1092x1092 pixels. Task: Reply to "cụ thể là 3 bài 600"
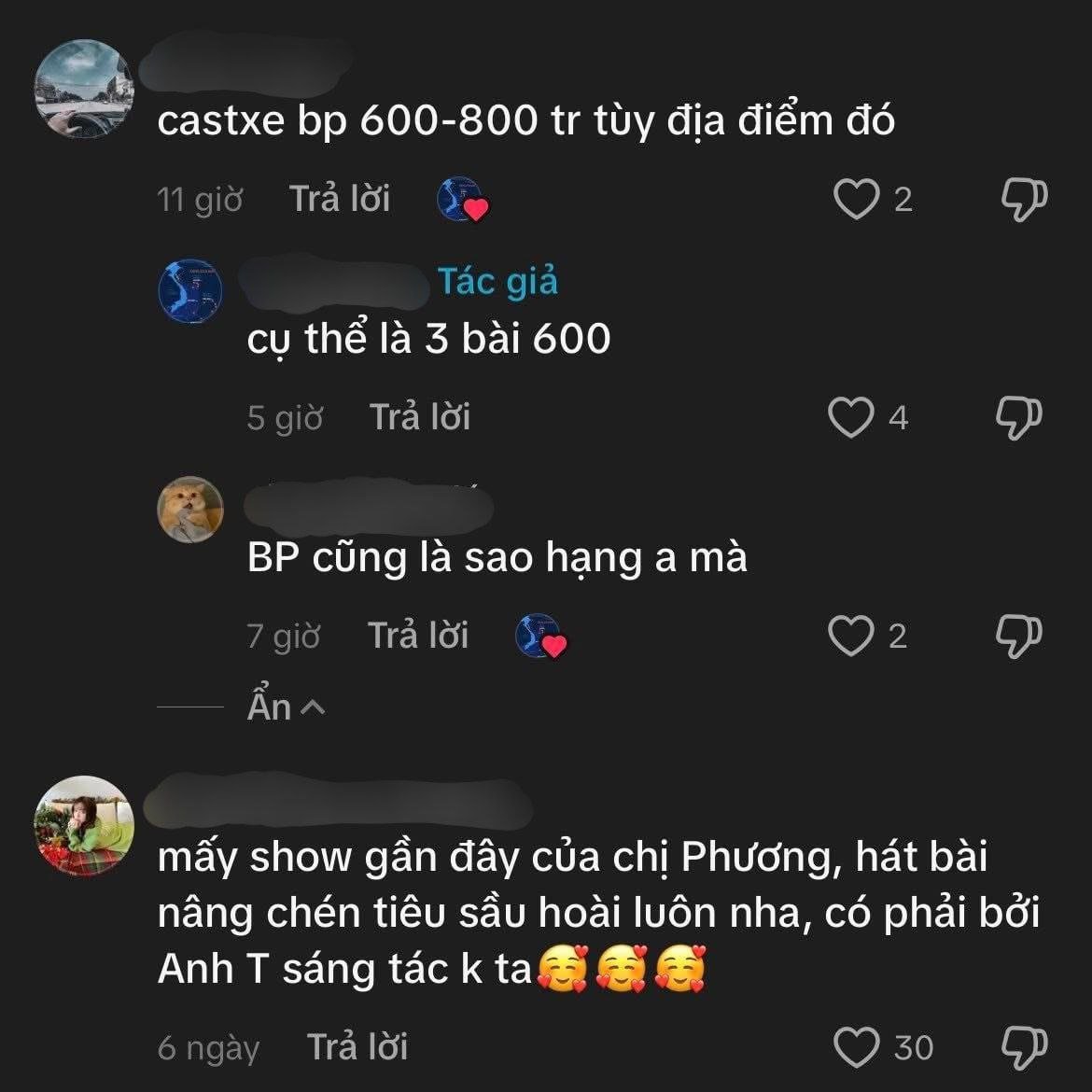[420, 416]
